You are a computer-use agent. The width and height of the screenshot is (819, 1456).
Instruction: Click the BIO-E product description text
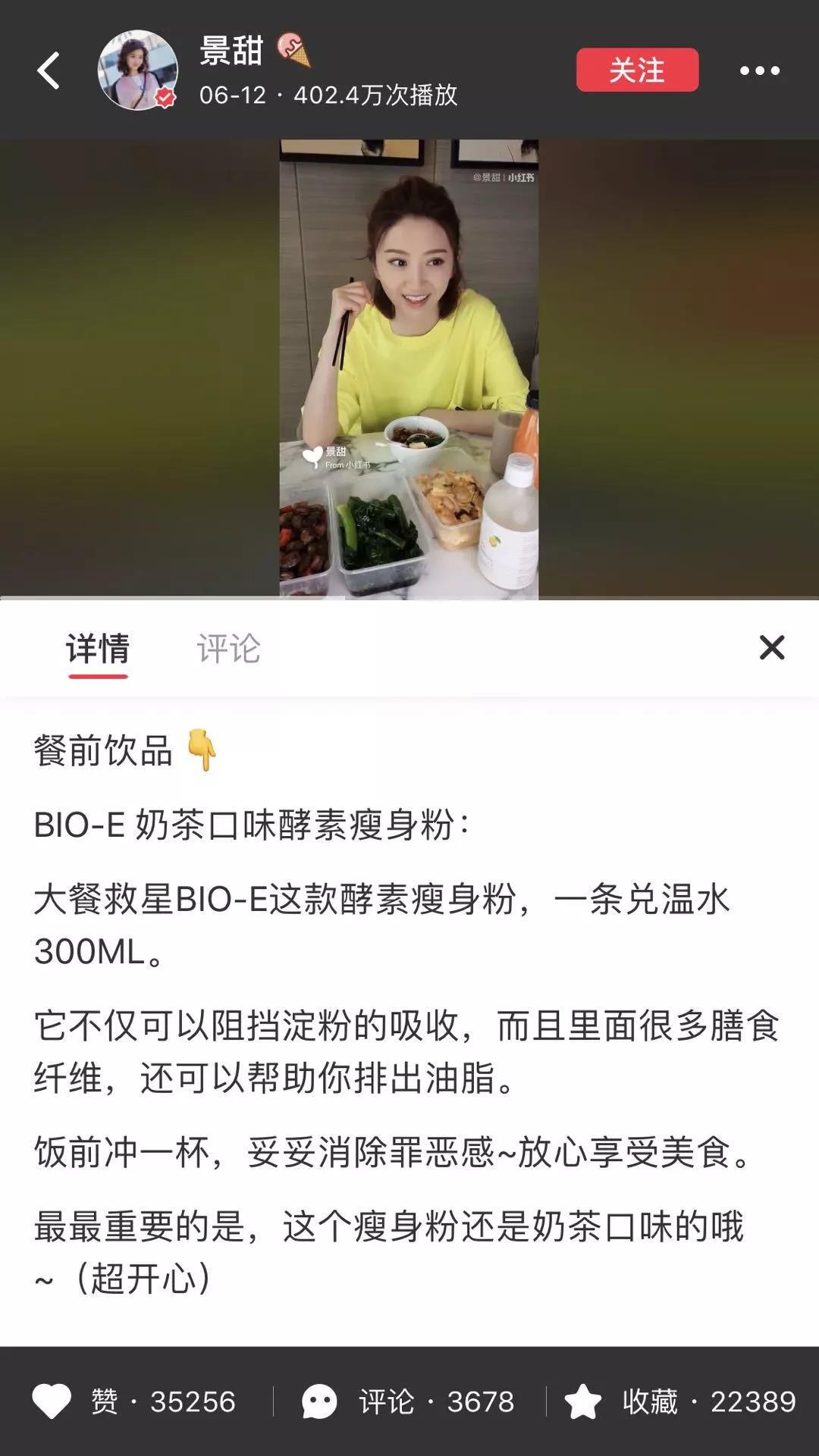pyautogui.click(x=250, y=825)
